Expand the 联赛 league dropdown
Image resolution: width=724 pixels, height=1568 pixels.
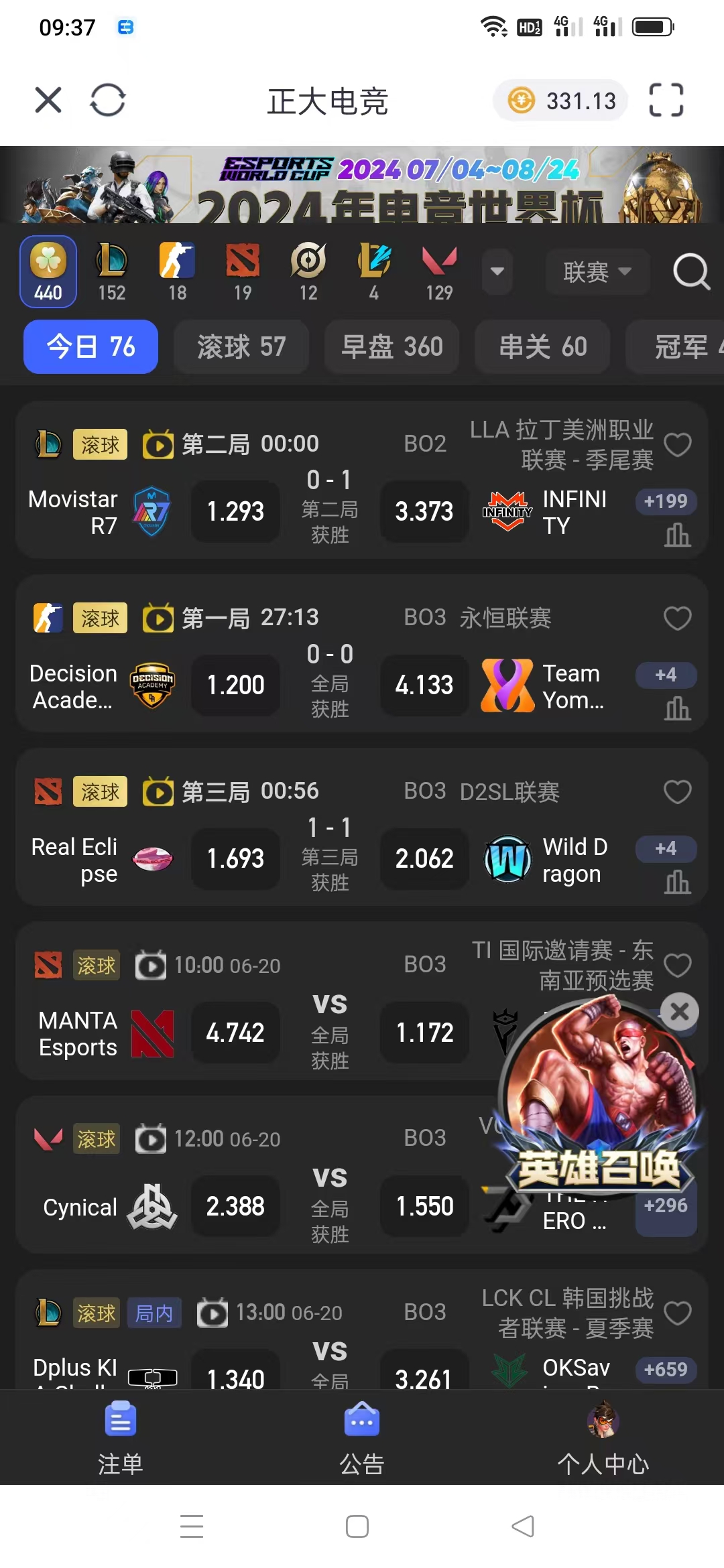pyautogui.click(x=597, y=272)
